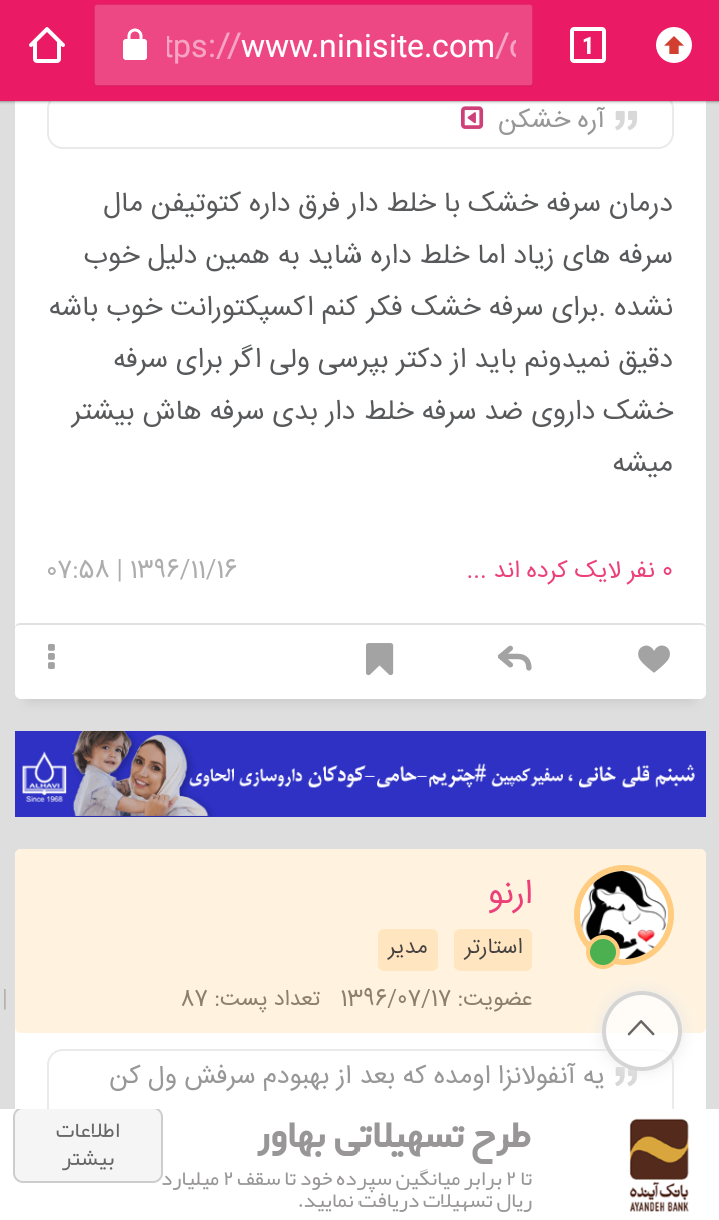Edit the ninisite.com address bar
The height and width of the screenshot is (1220, 719).
(x=313, y=46)
